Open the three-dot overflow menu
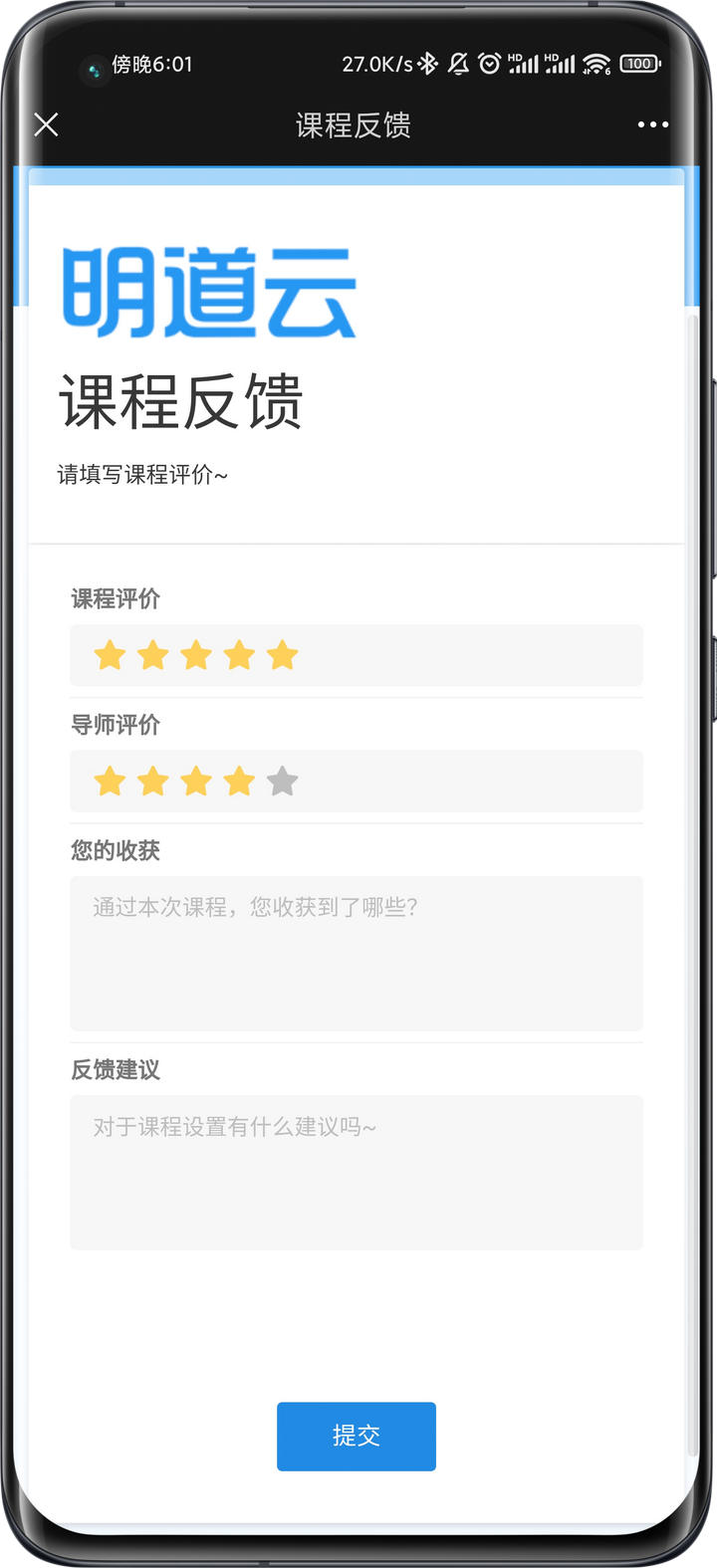 (x=652, y=124)
